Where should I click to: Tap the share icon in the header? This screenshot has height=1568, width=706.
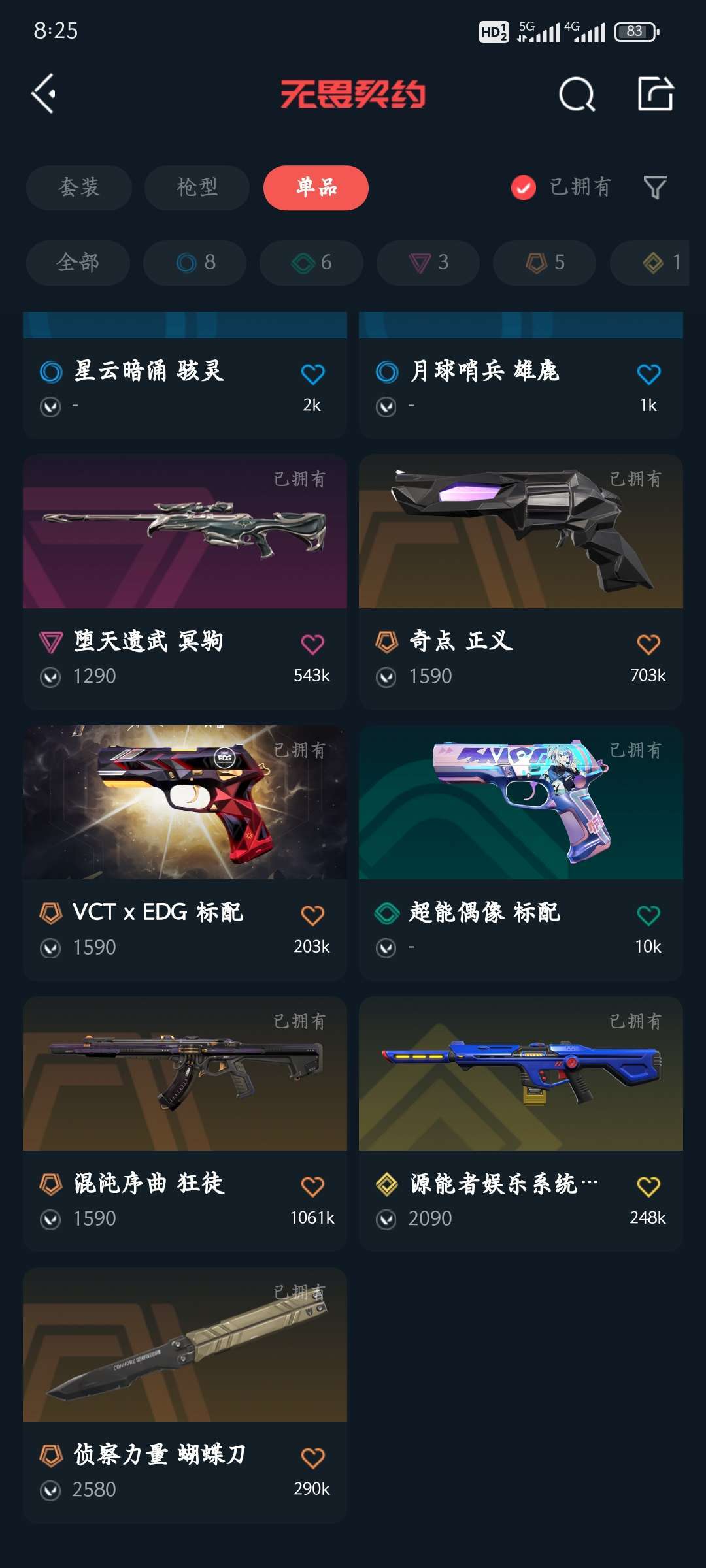coord(656,93)
